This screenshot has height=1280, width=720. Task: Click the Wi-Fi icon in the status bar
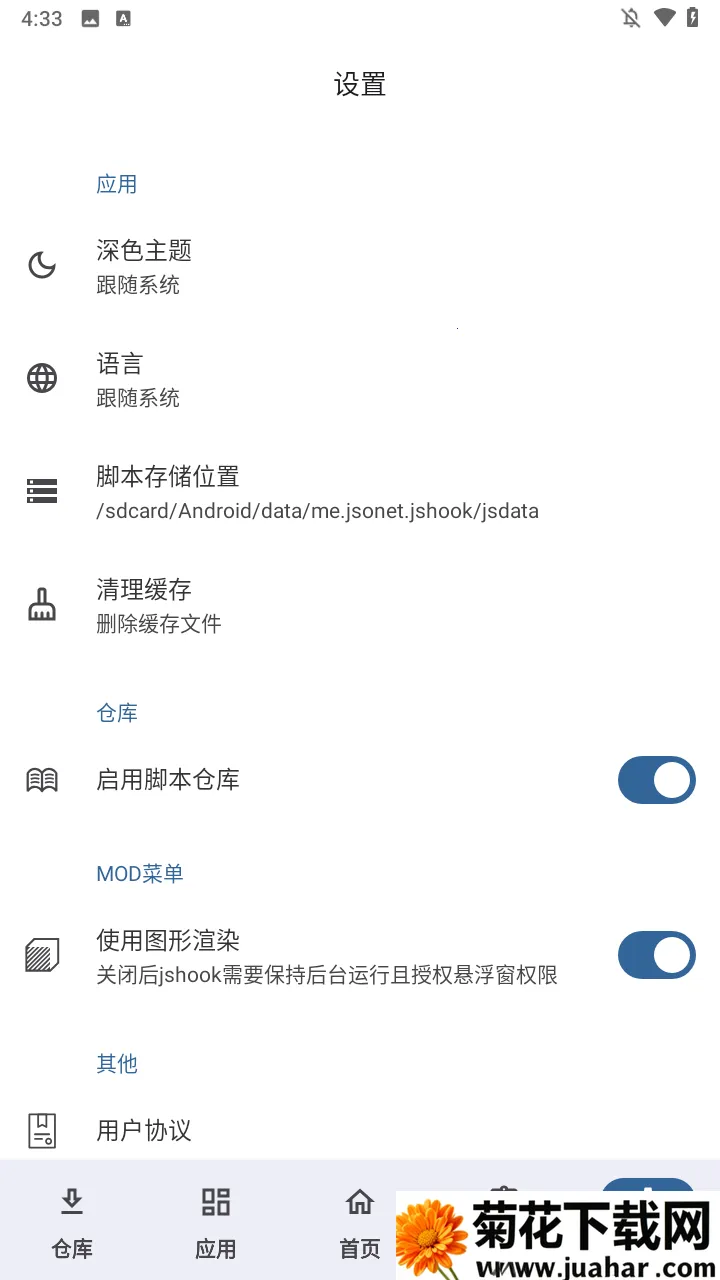point(666,17)
